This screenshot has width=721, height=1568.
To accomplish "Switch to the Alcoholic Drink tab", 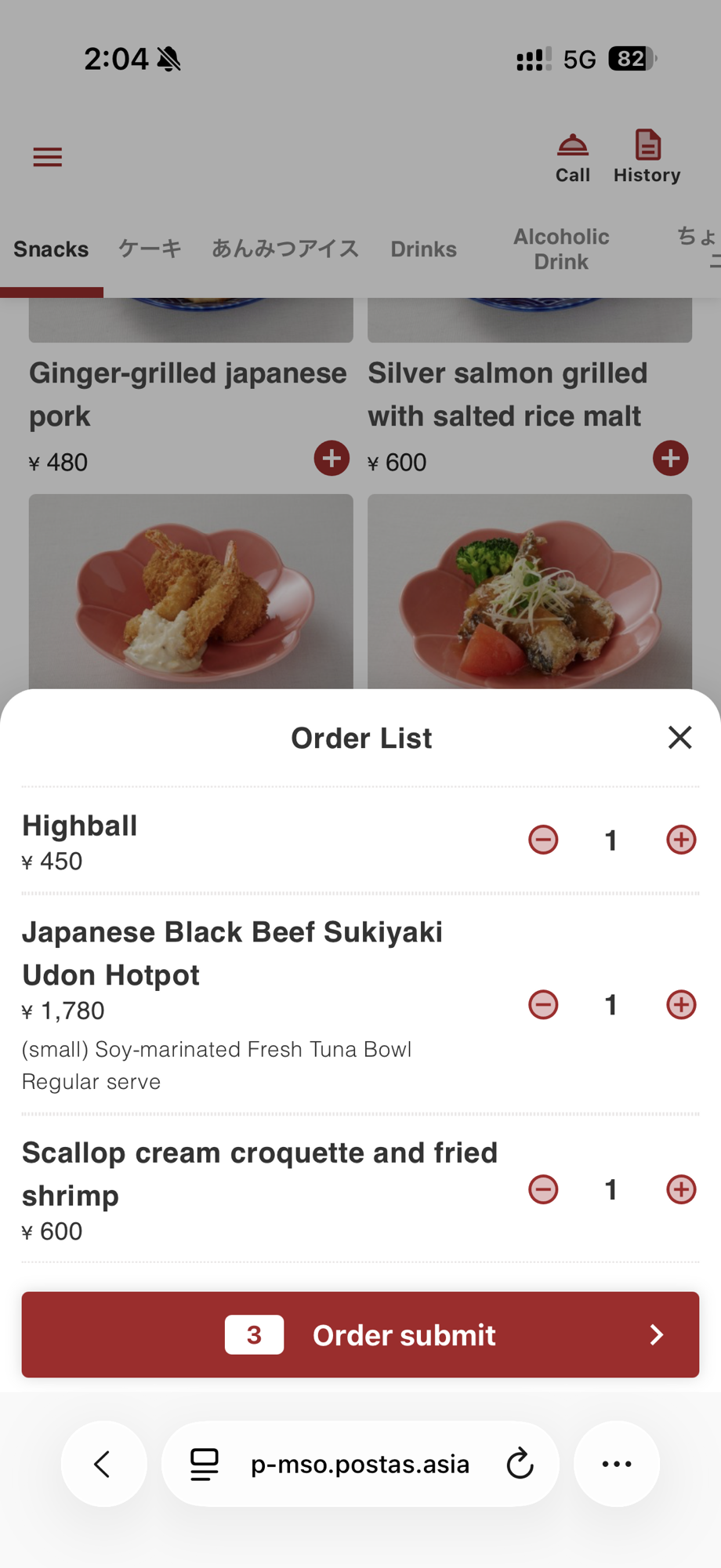I will click(x=561, y=249).
